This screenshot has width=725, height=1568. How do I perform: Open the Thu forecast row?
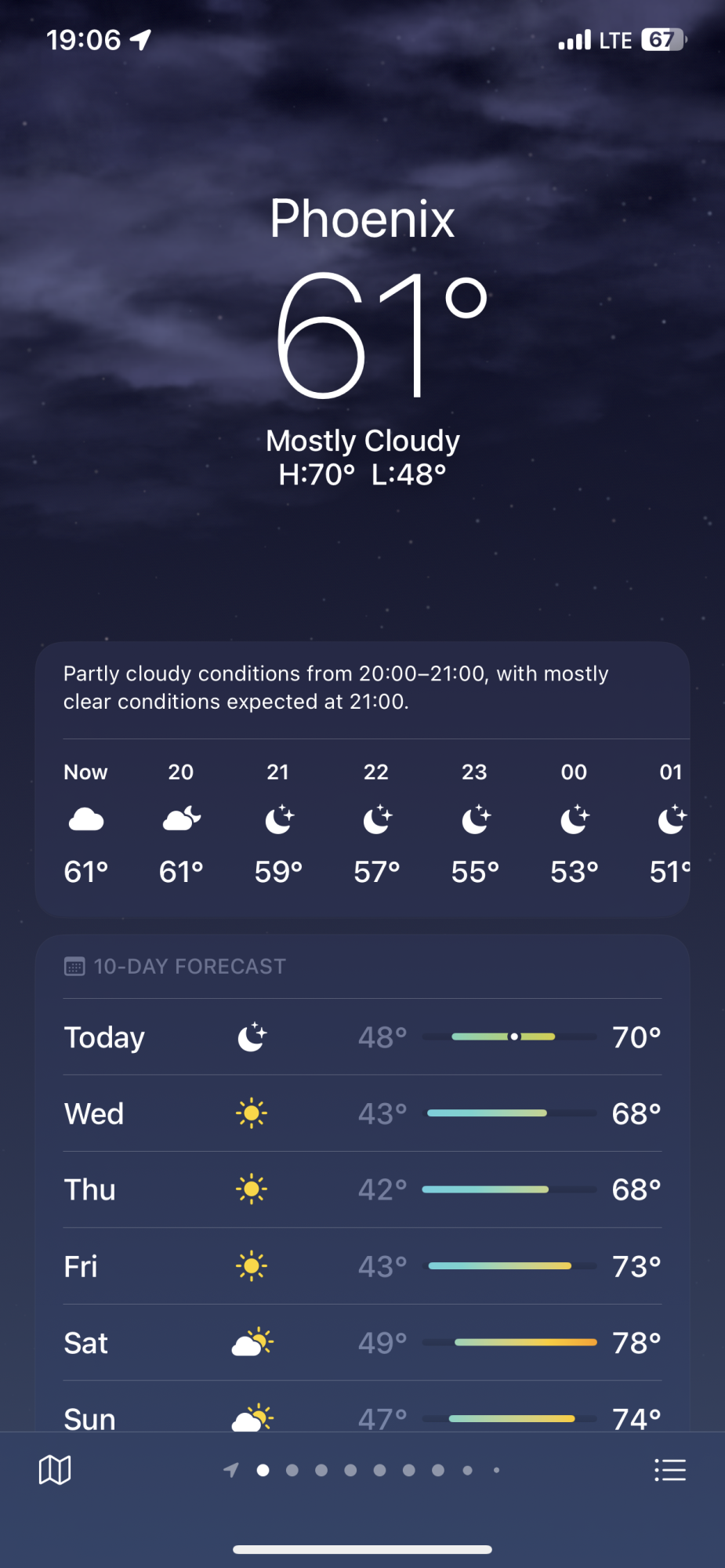(x=362, y=1189)
